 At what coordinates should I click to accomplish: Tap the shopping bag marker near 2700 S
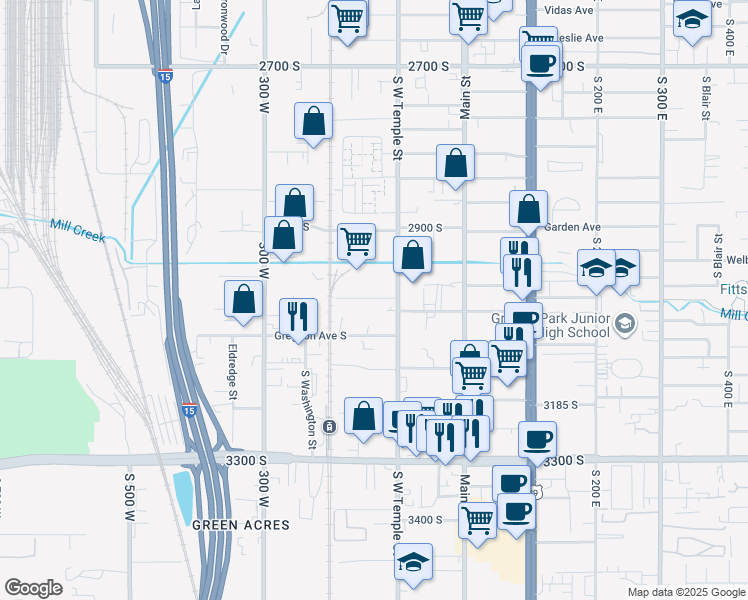point(313,122)
